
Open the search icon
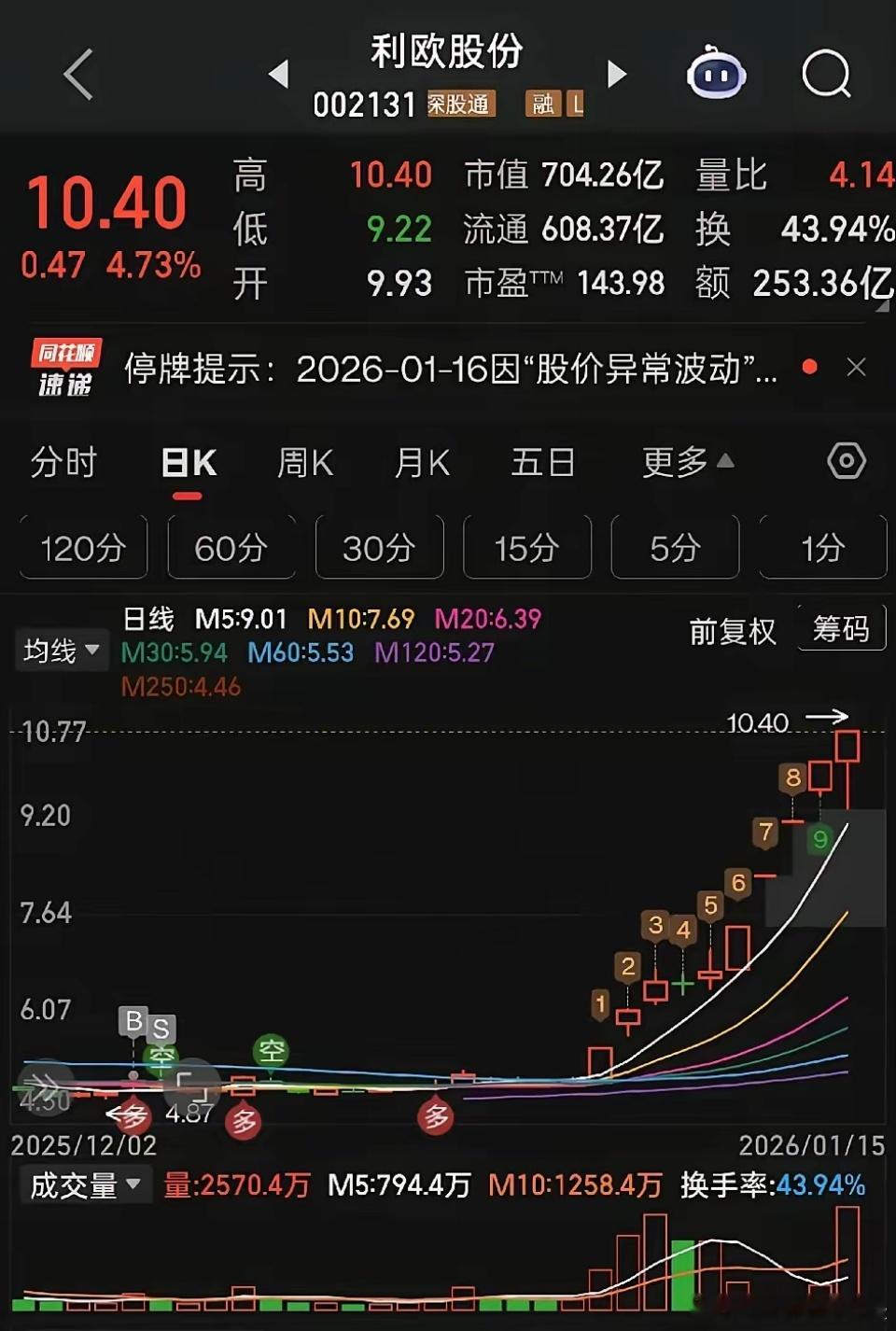click(826, 73)
